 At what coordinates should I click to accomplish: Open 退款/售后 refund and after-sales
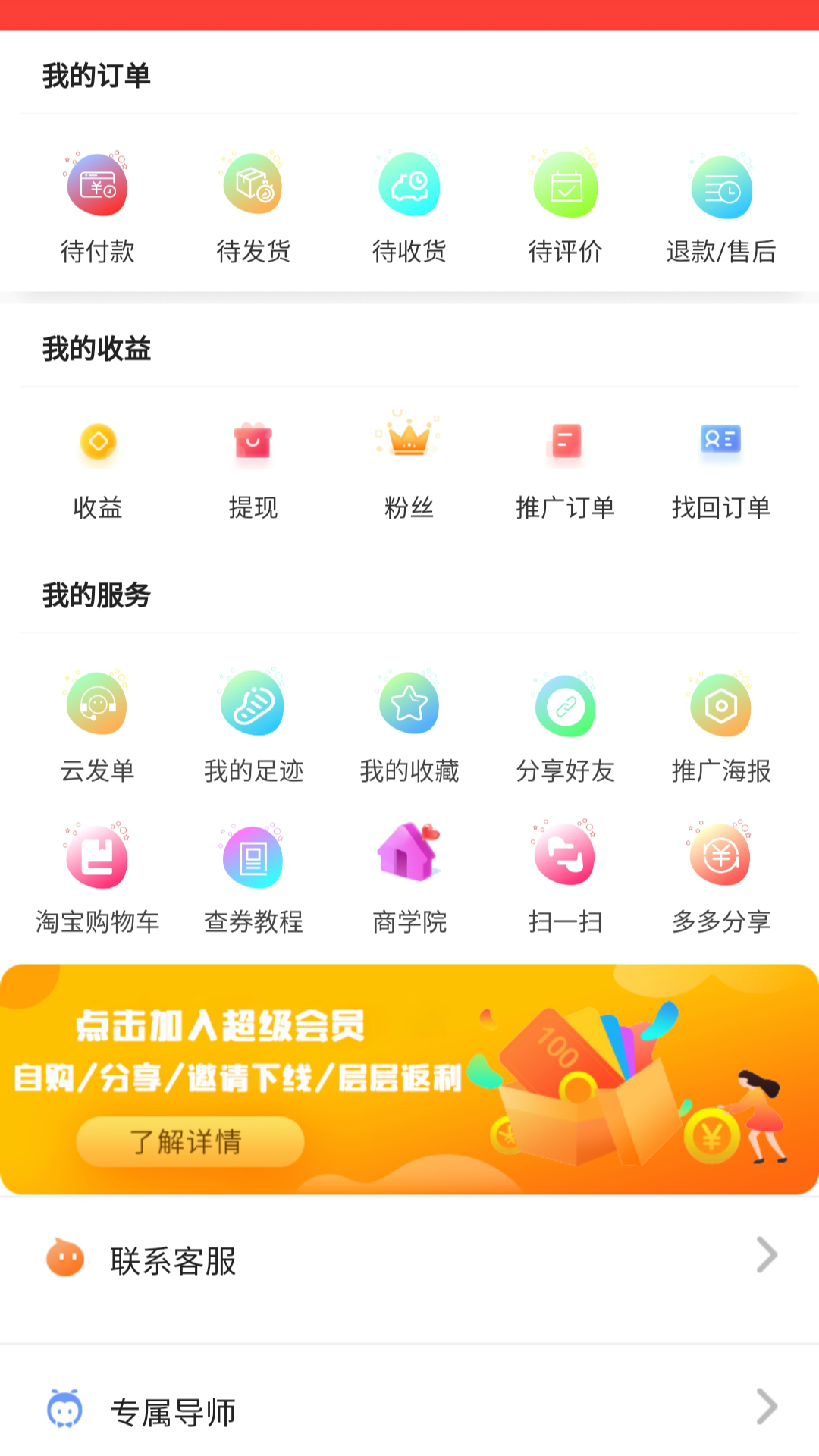[x=722, y=186]
